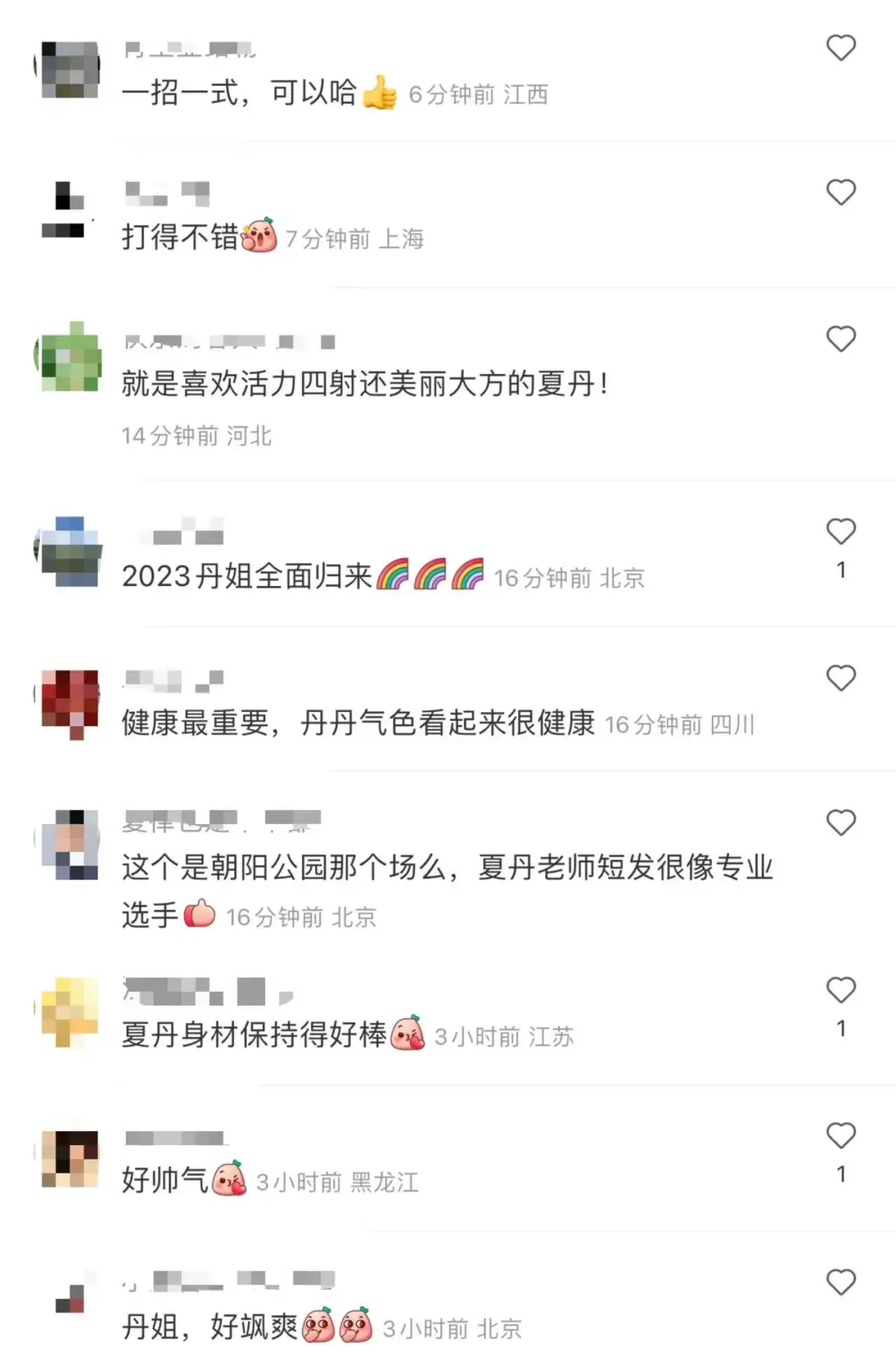Like the comment "打得不错"
The image size is (896, 1370).
[840, 193]
